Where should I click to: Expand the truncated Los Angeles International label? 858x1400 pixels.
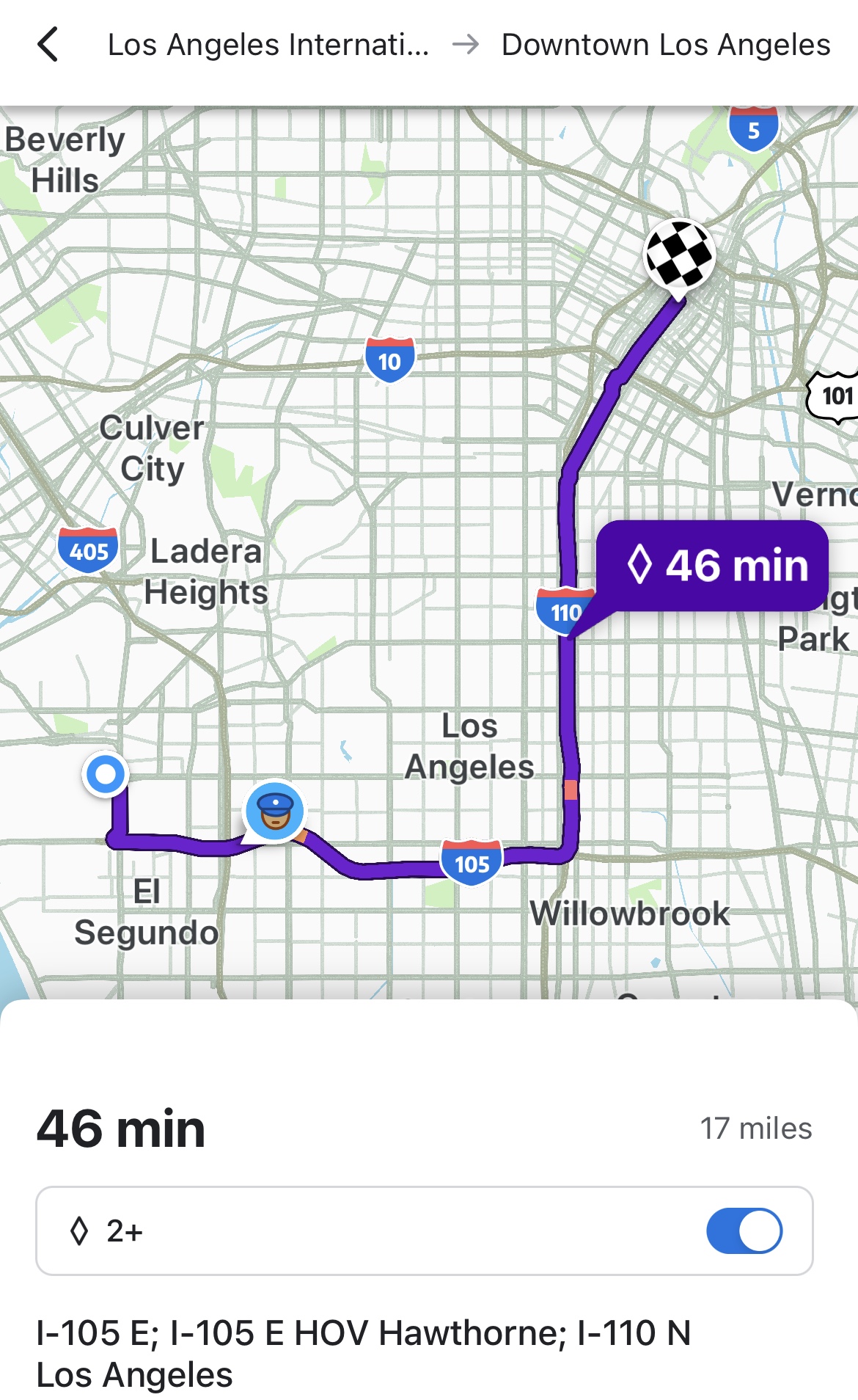pyautogui.click(x=268, y=44)
